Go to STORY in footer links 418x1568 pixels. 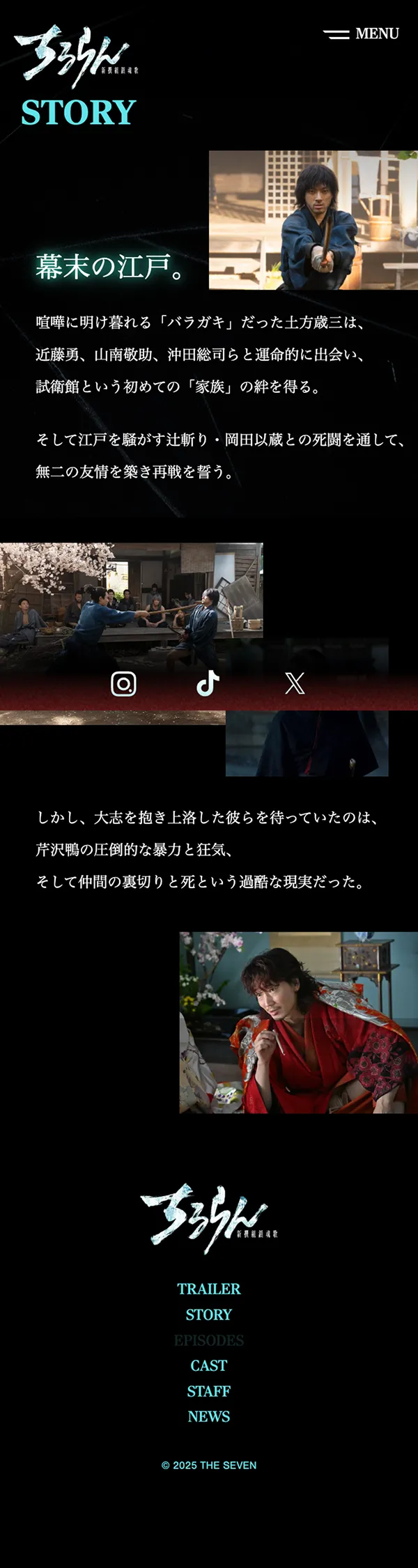pos(208,1314)
